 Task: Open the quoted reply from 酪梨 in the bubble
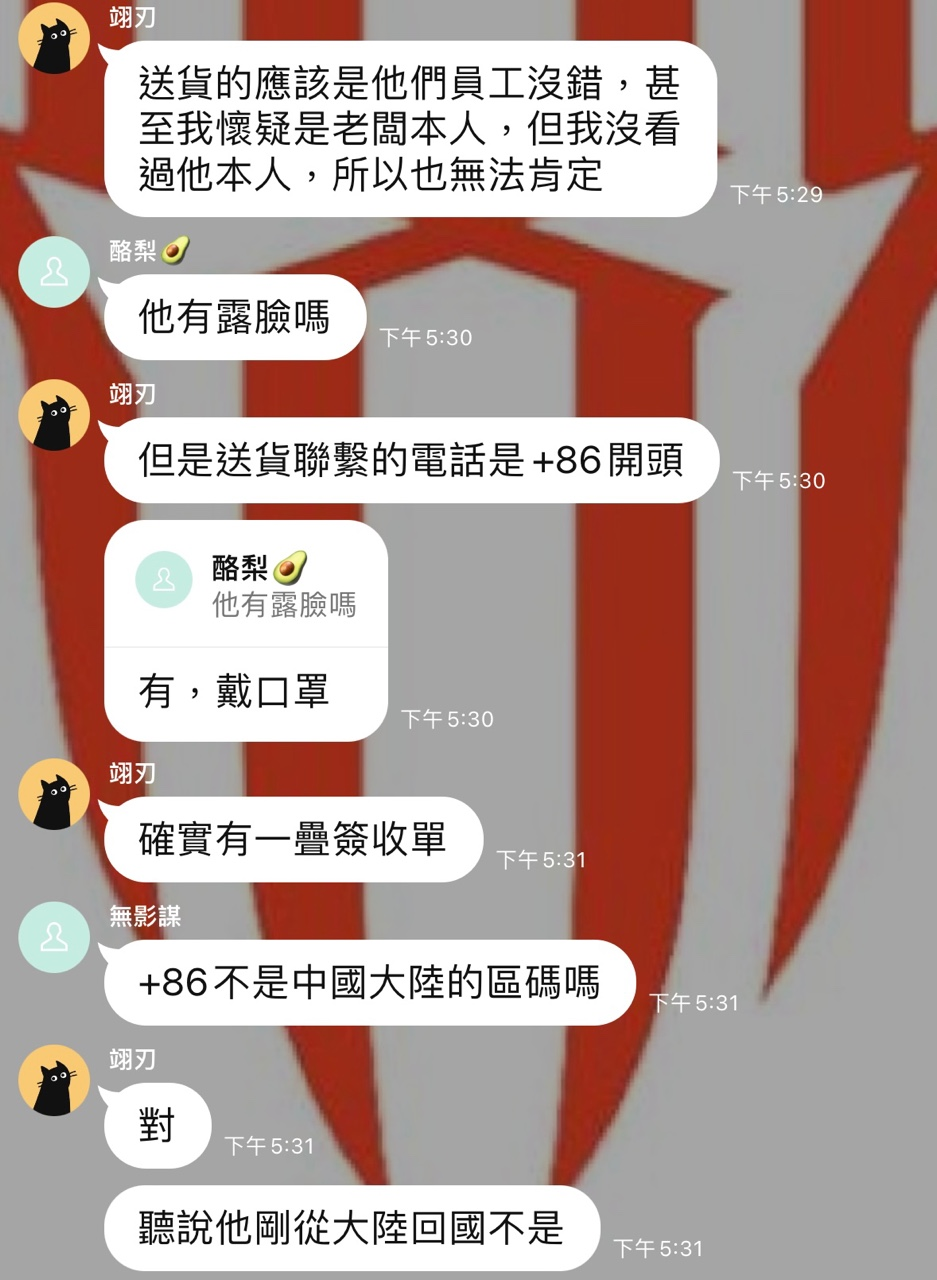245,586
